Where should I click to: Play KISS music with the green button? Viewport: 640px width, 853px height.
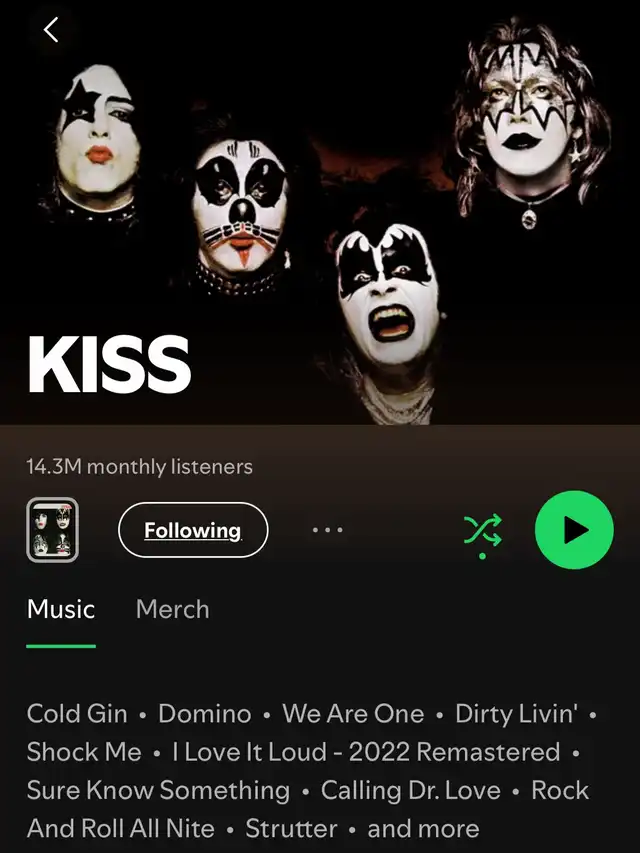[574, 530]
